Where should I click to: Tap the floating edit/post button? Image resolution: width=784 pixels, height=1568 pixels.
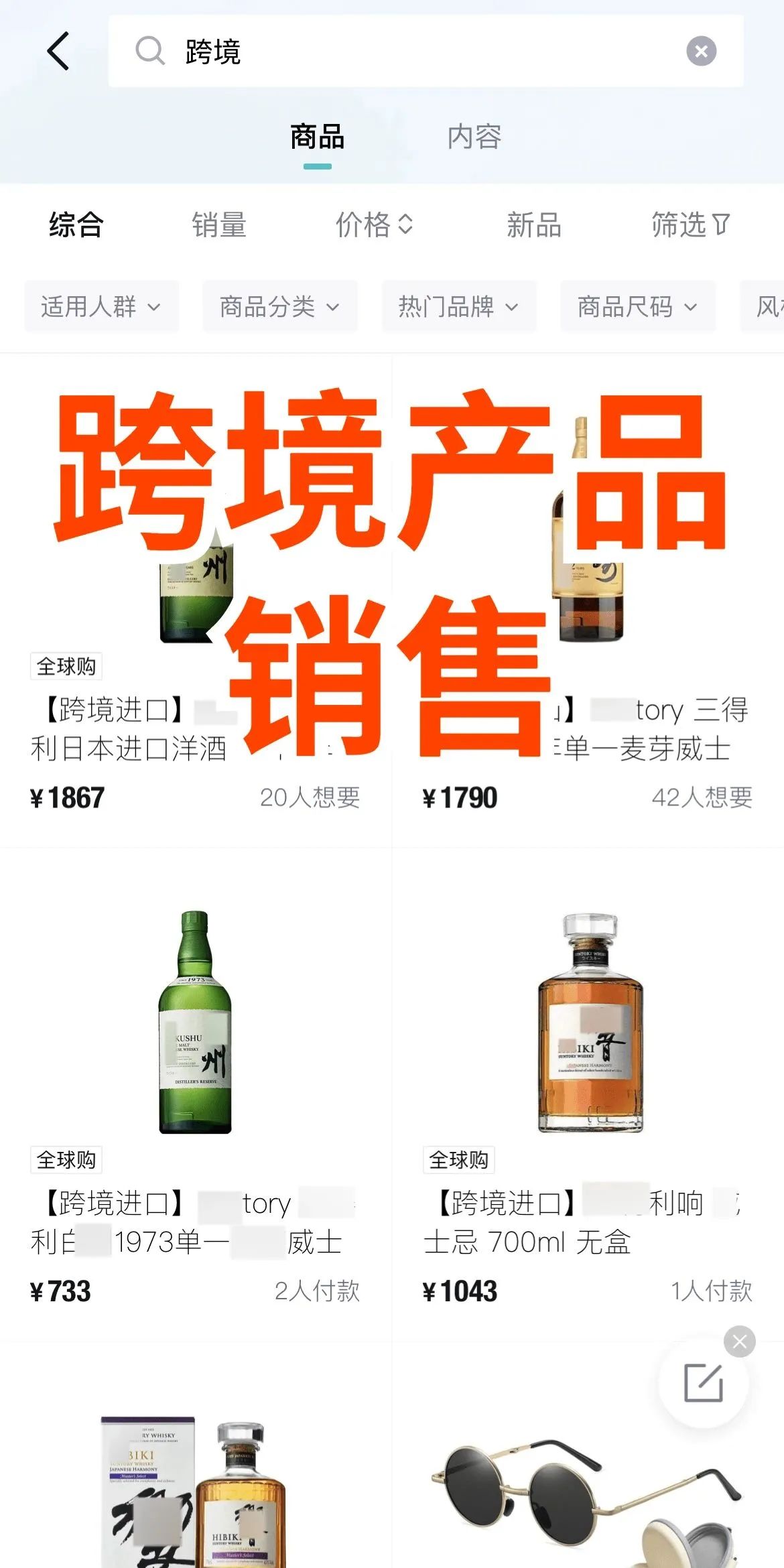coord(703,1383)
